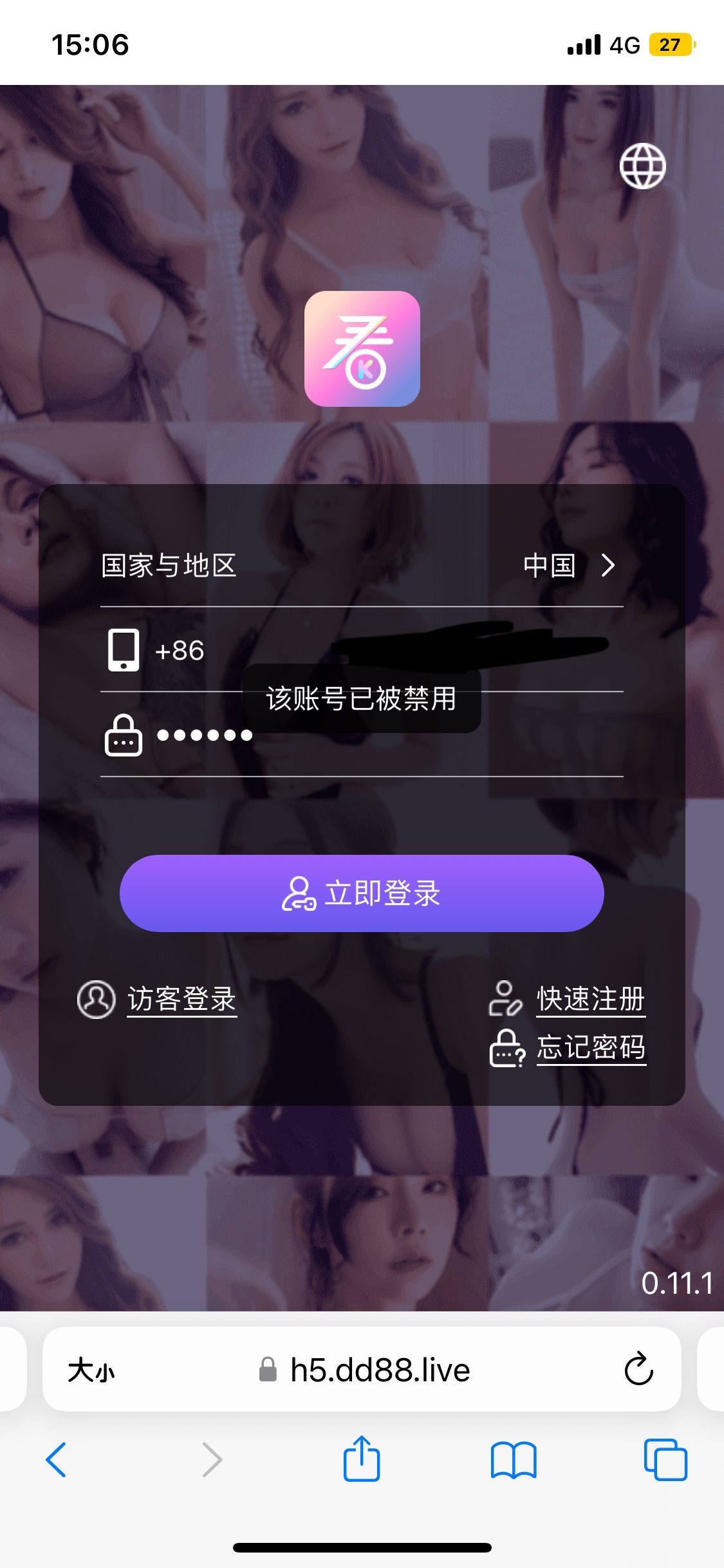Go back to the previous page
This screenshot has height=1568, width=724.
57,1460
